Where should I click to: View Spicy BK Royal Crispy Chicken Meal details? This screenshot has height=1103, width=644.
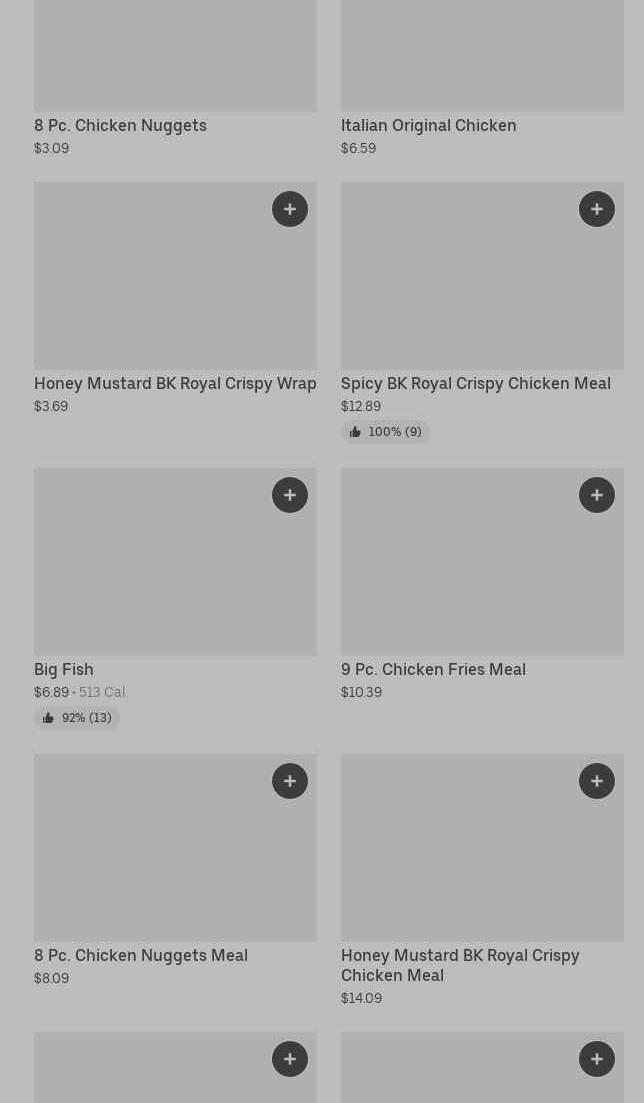482,312
